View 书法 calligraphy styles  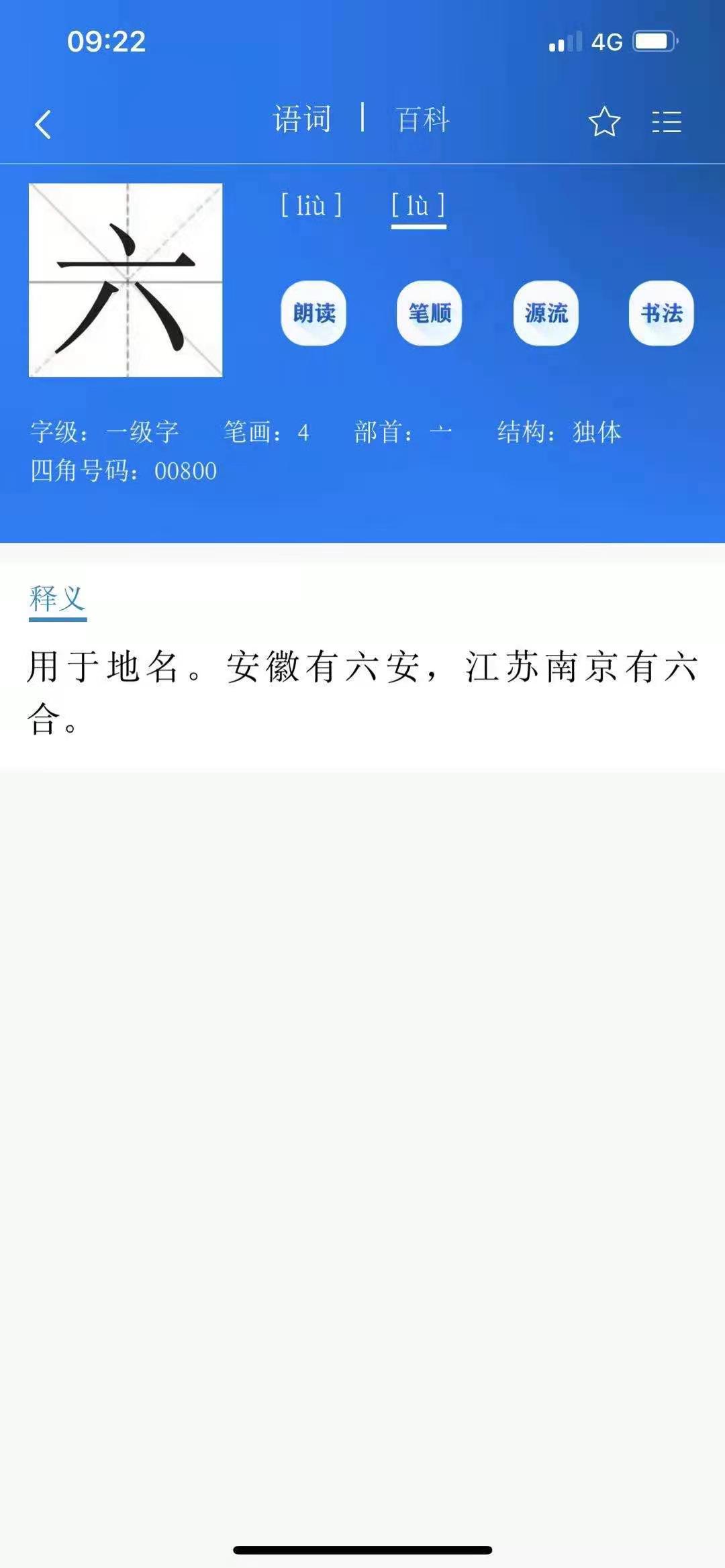[661, 313]
